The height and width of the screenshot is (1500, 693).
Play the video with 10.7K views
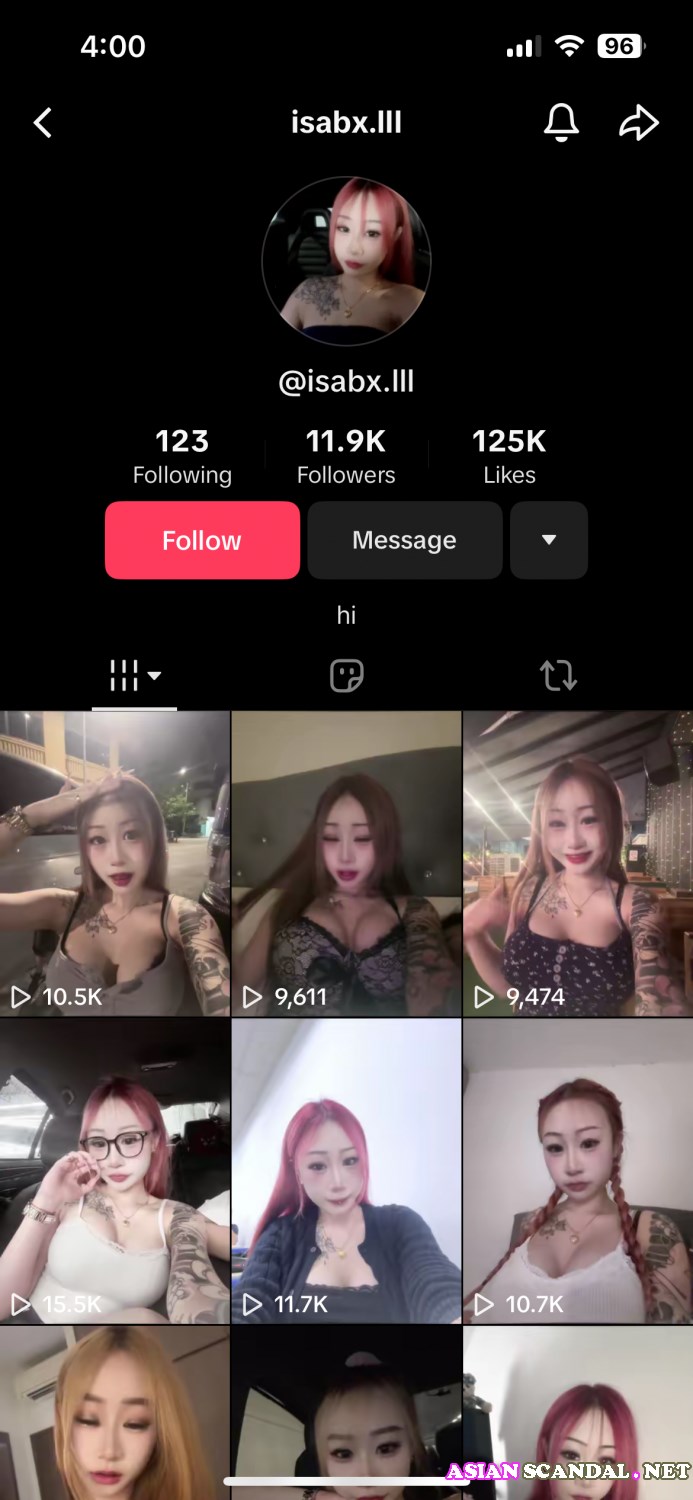click(578, 1170)
